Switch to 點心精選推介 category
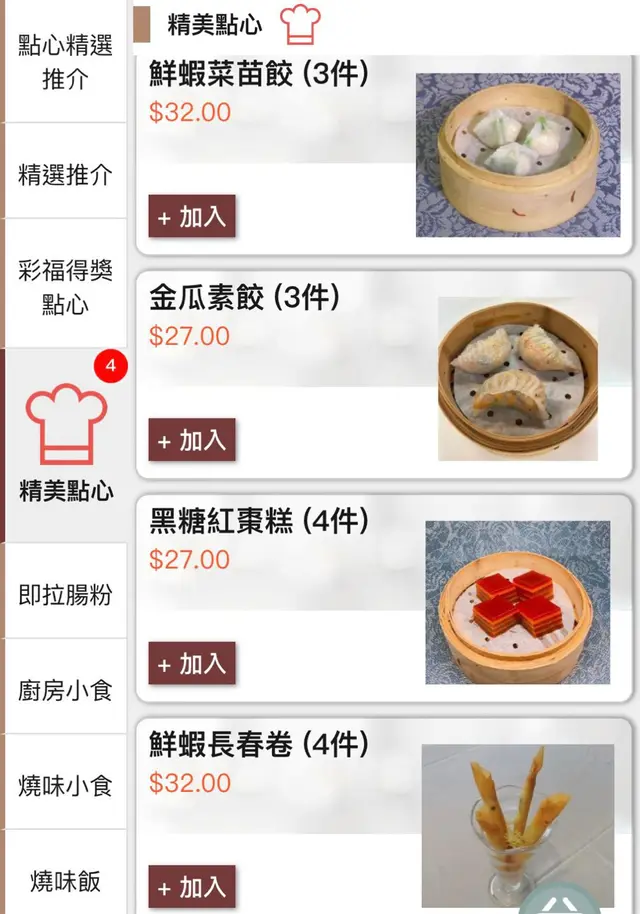Image resolution: width=640 pixels, height=914 pixels. click(x=65, y=62)
